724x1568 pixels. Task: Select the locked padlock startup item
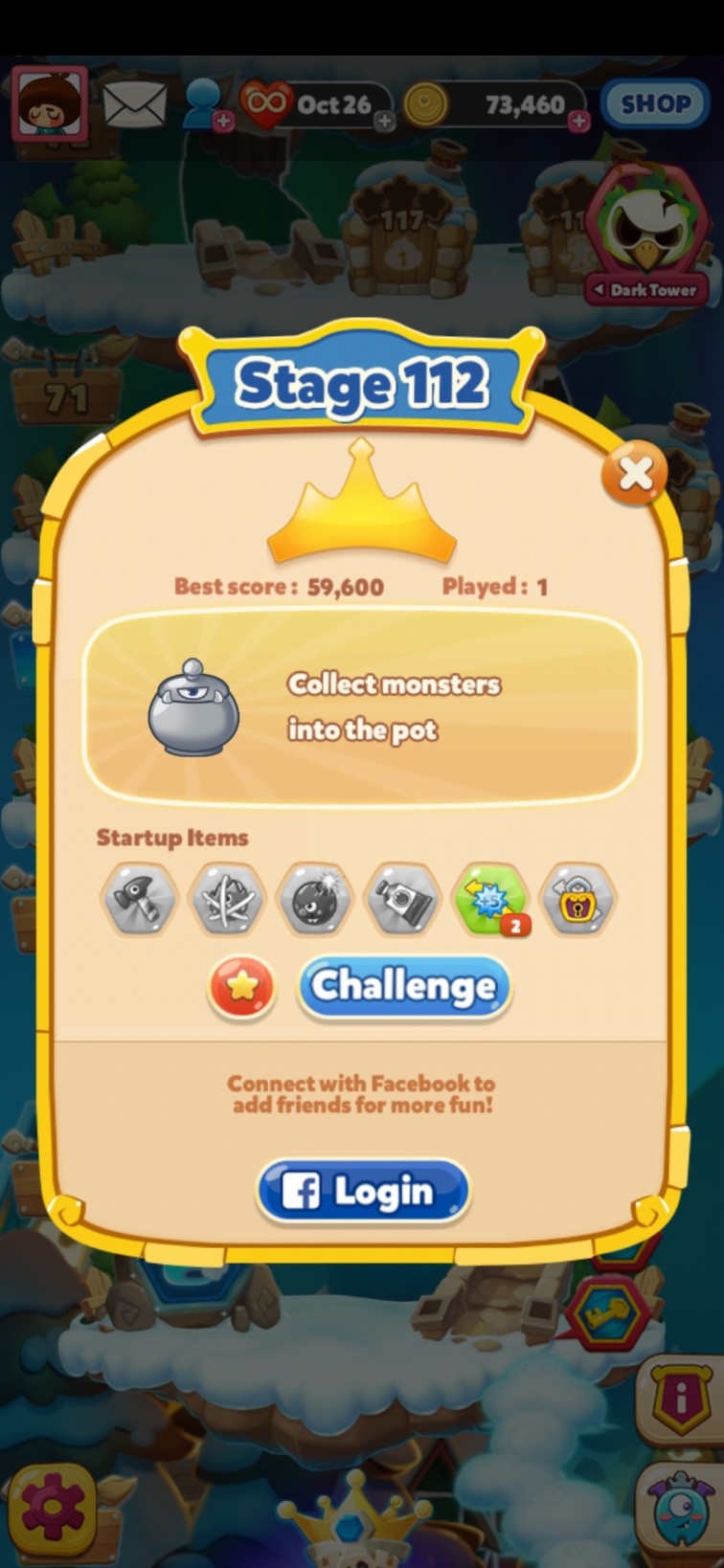pyautogui.click(x=577, y=899)
